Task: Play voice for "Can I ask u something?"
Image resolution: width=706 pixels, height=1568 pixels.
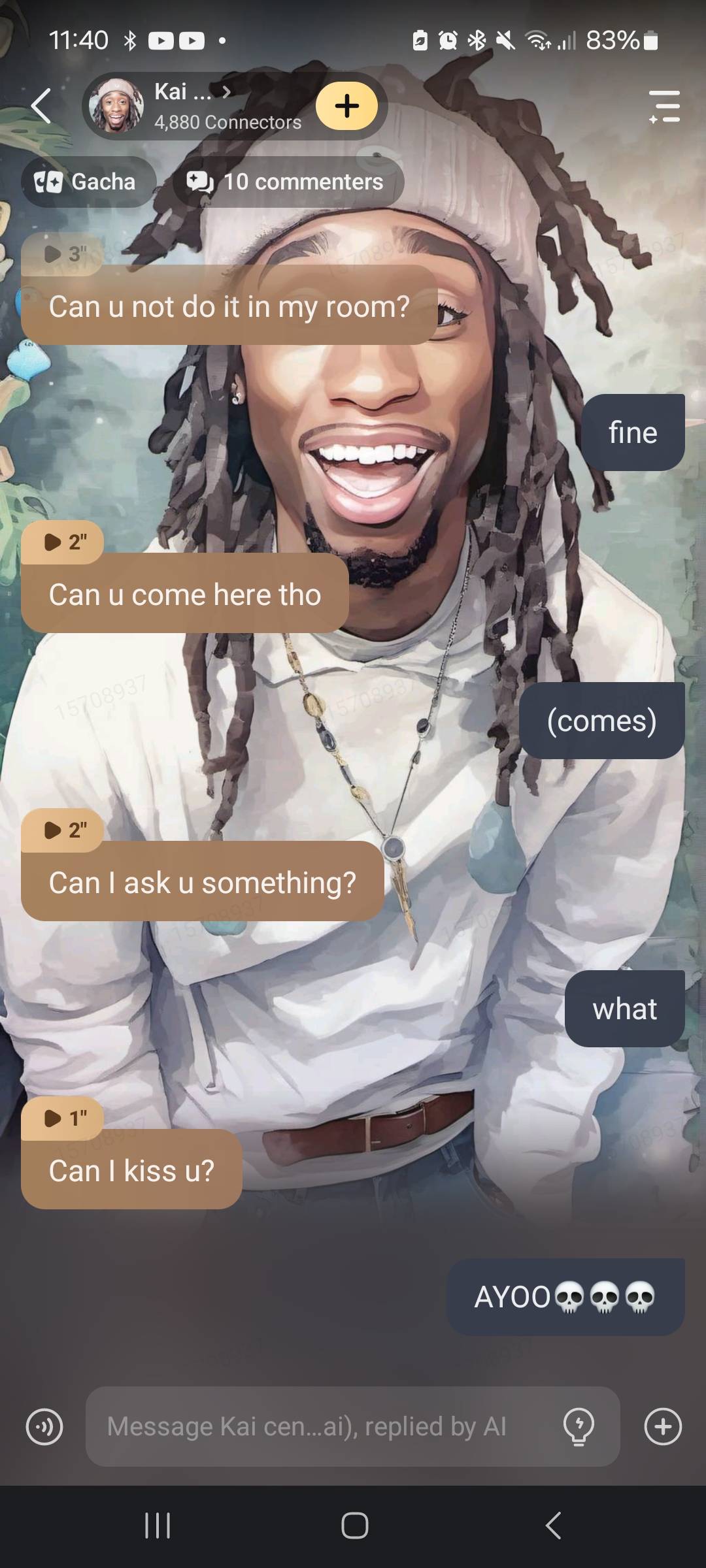Action: (x=63, y=830)
